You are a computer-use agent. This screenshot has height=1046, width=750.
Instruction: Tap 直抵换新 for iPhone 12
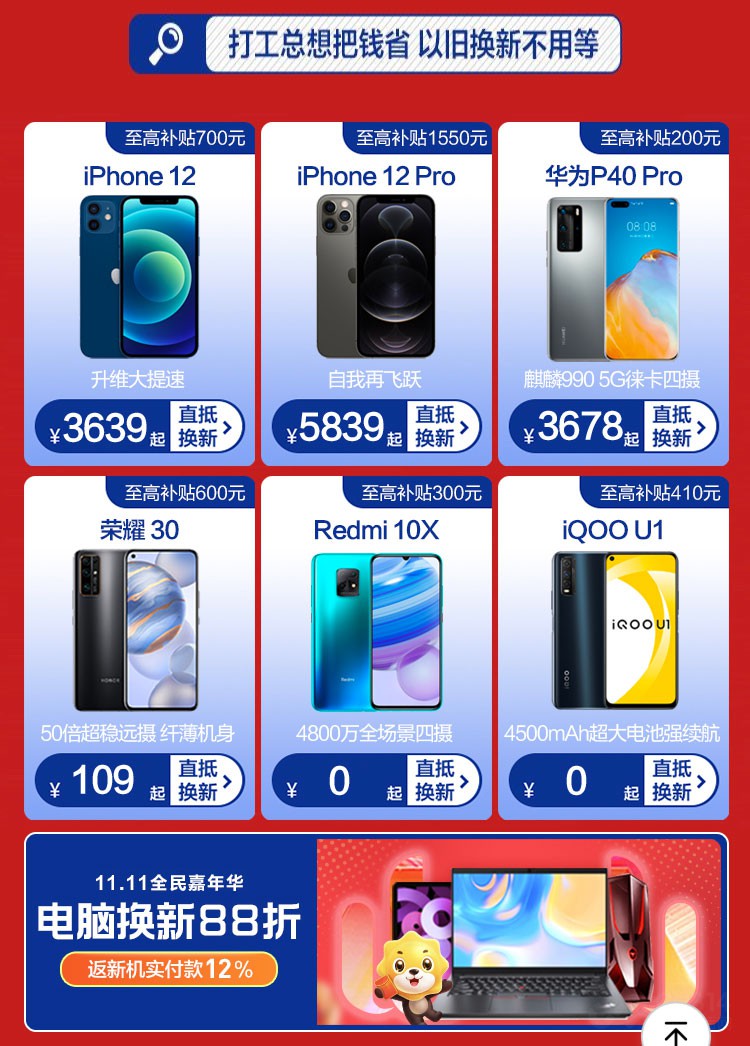(207, 427)
